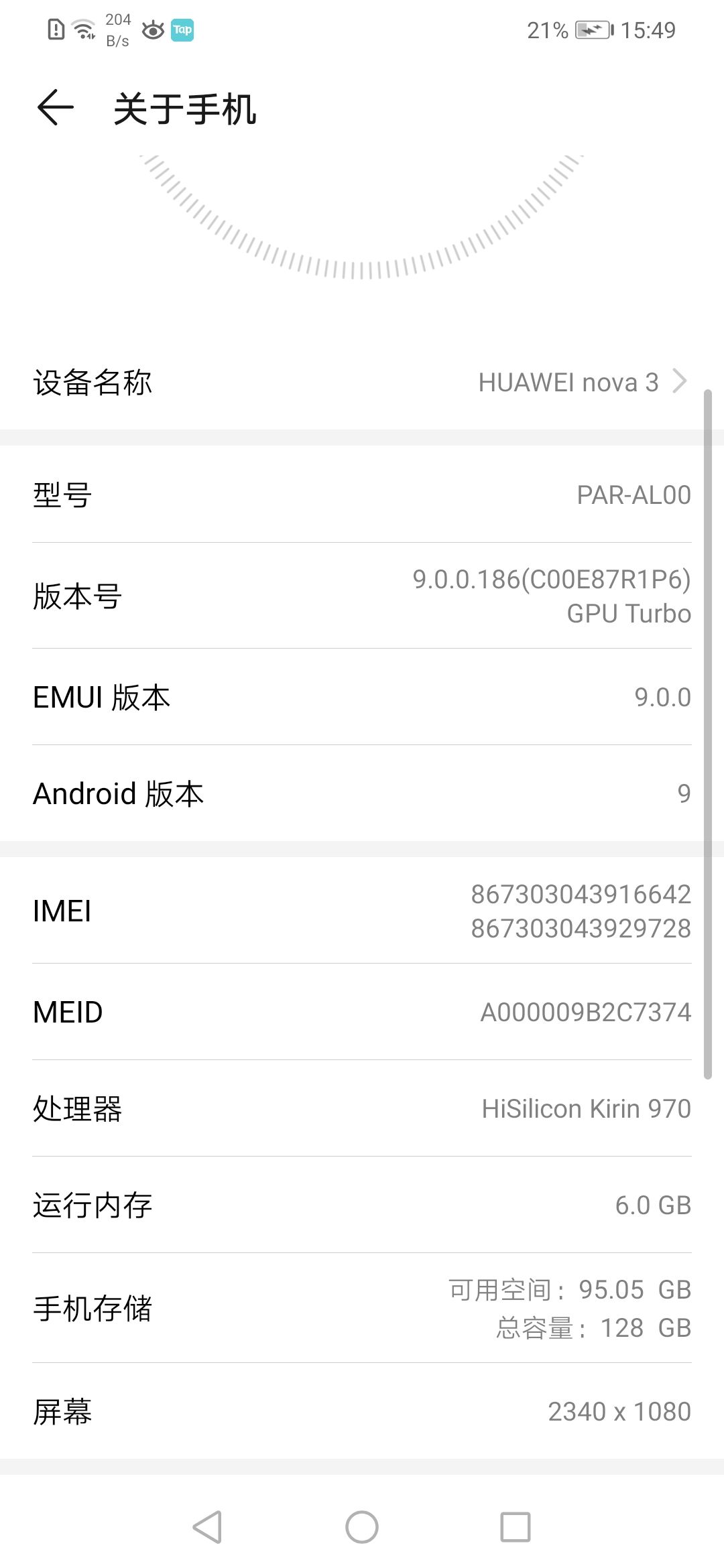Tap the system home button
The height and width of the screenshot is (1568, 724).
pos(362,1527)
